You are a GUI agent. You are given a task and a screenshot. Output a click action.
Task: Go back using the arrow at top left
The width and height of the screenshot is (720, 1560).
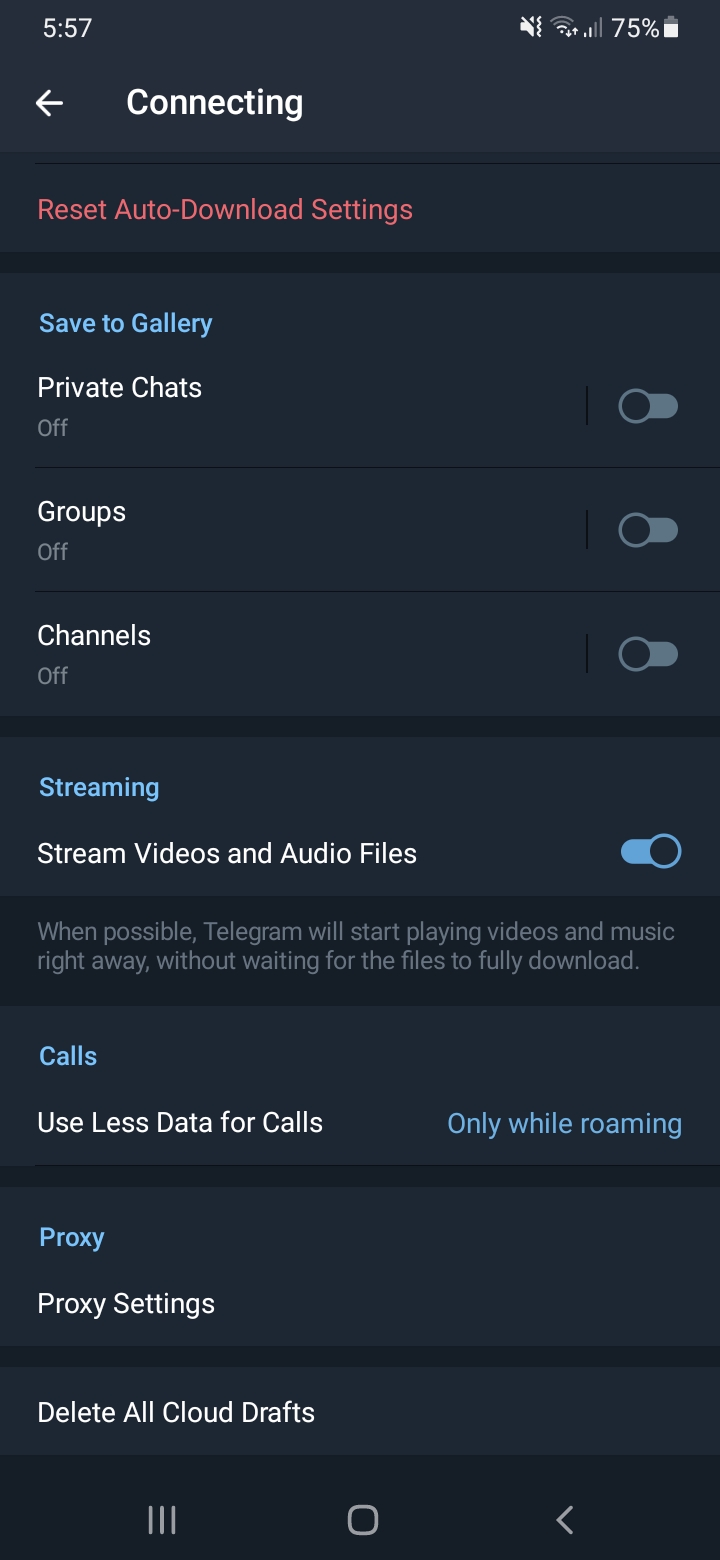tap(48, 101)
